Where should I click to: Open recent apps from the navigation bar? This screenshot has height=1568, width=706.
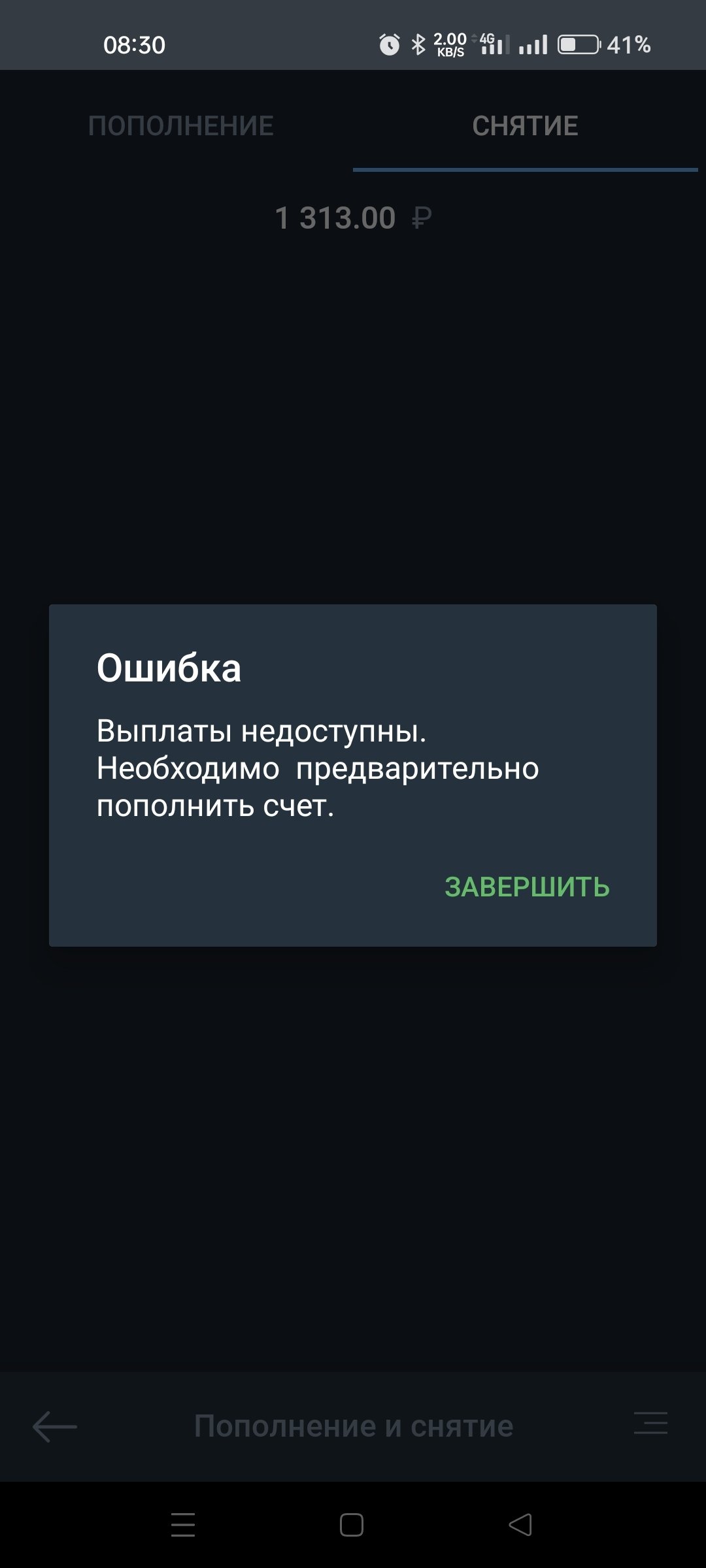click(x=183, y=1525)
